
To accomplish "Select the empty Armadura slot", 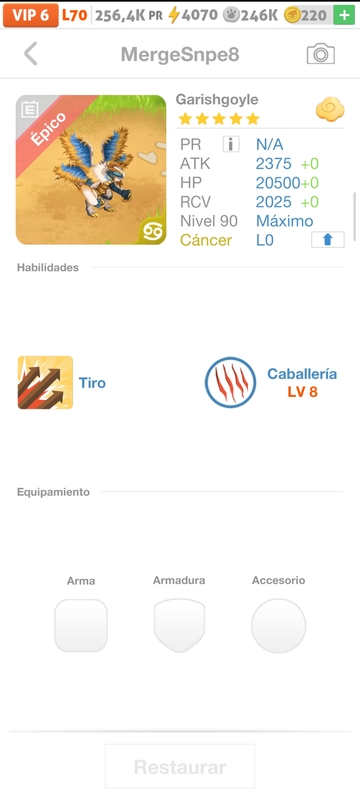I will click(x=179, y=625).
